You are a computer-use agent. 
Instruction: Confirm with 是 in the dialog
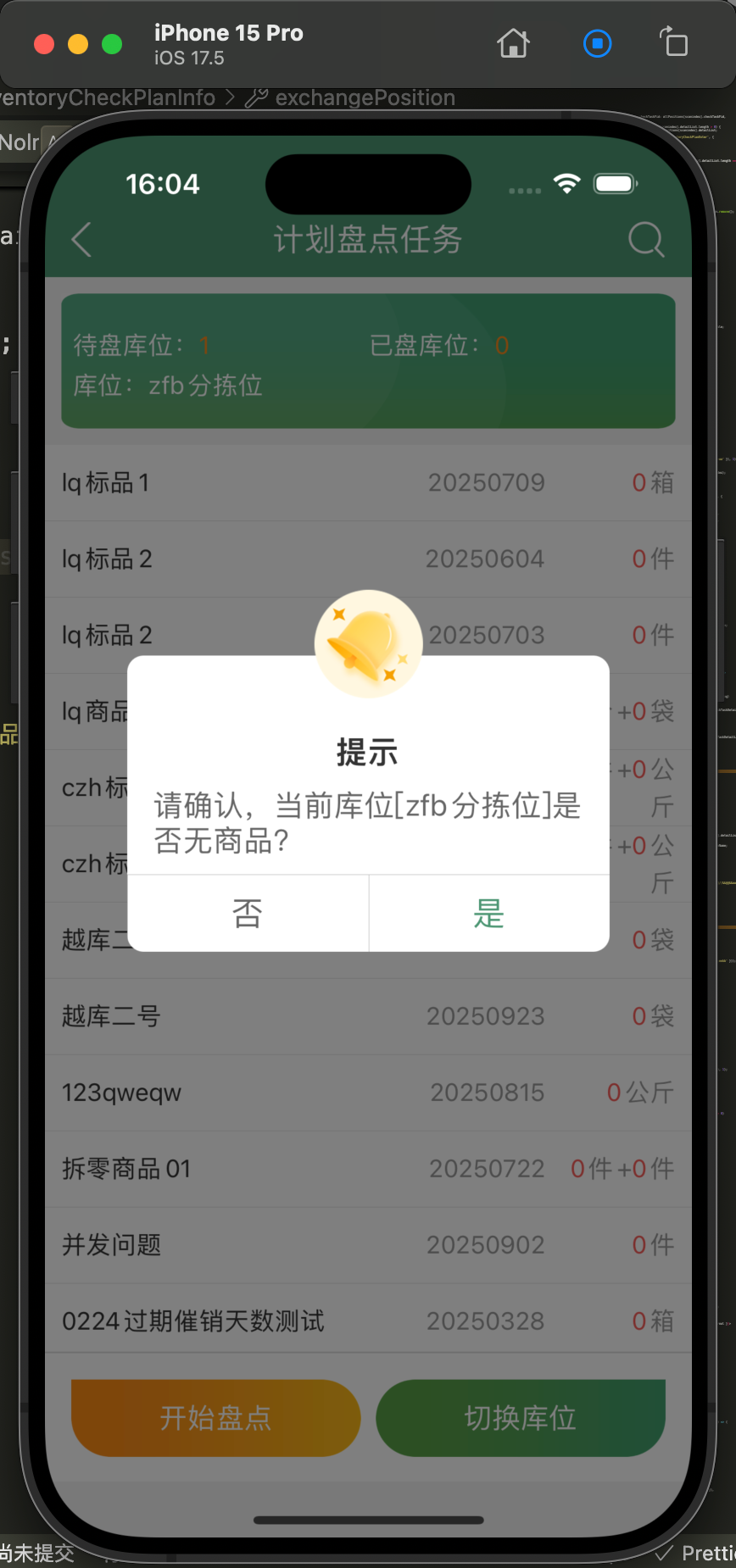(x=489, y=914)
